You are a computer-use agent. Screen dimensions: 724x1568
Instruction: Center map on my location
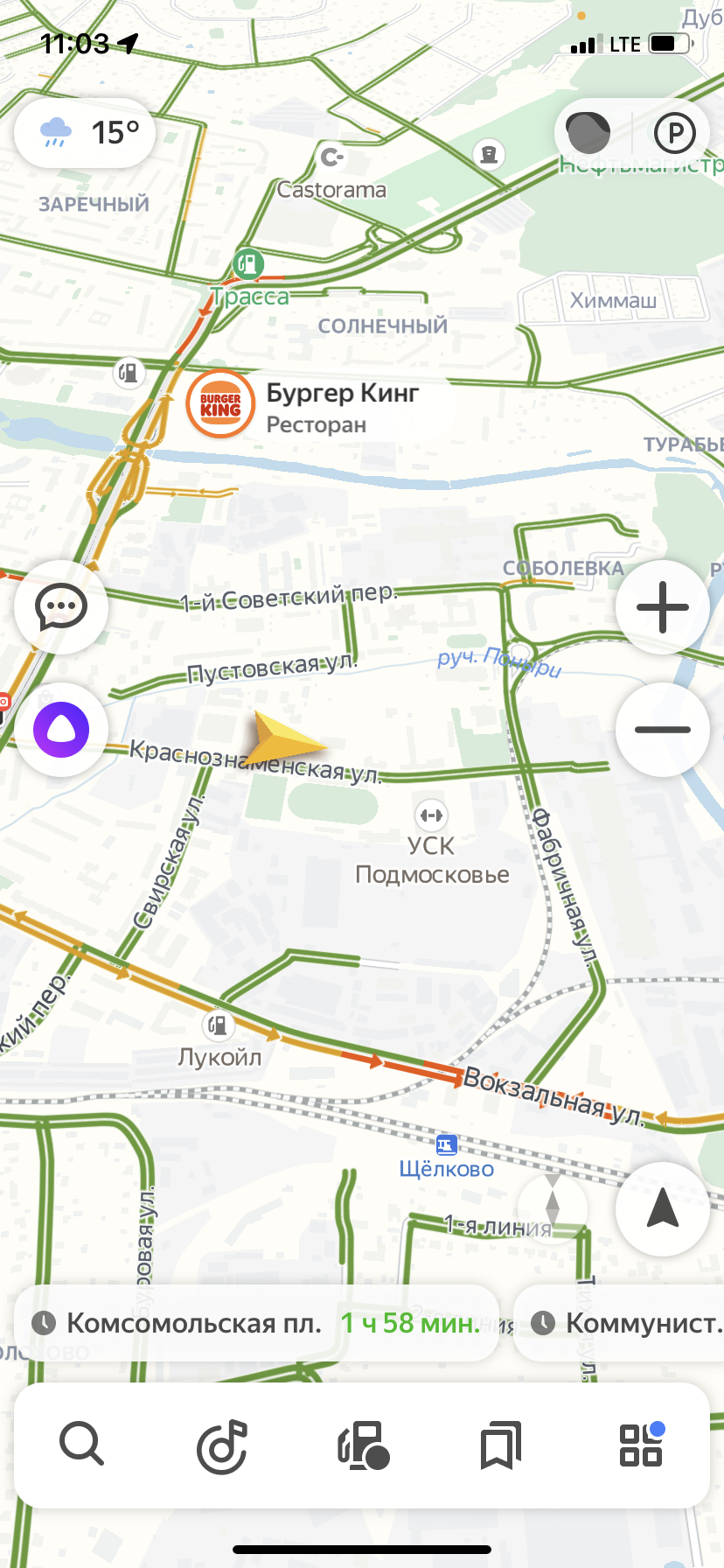tap(662, 1209)
